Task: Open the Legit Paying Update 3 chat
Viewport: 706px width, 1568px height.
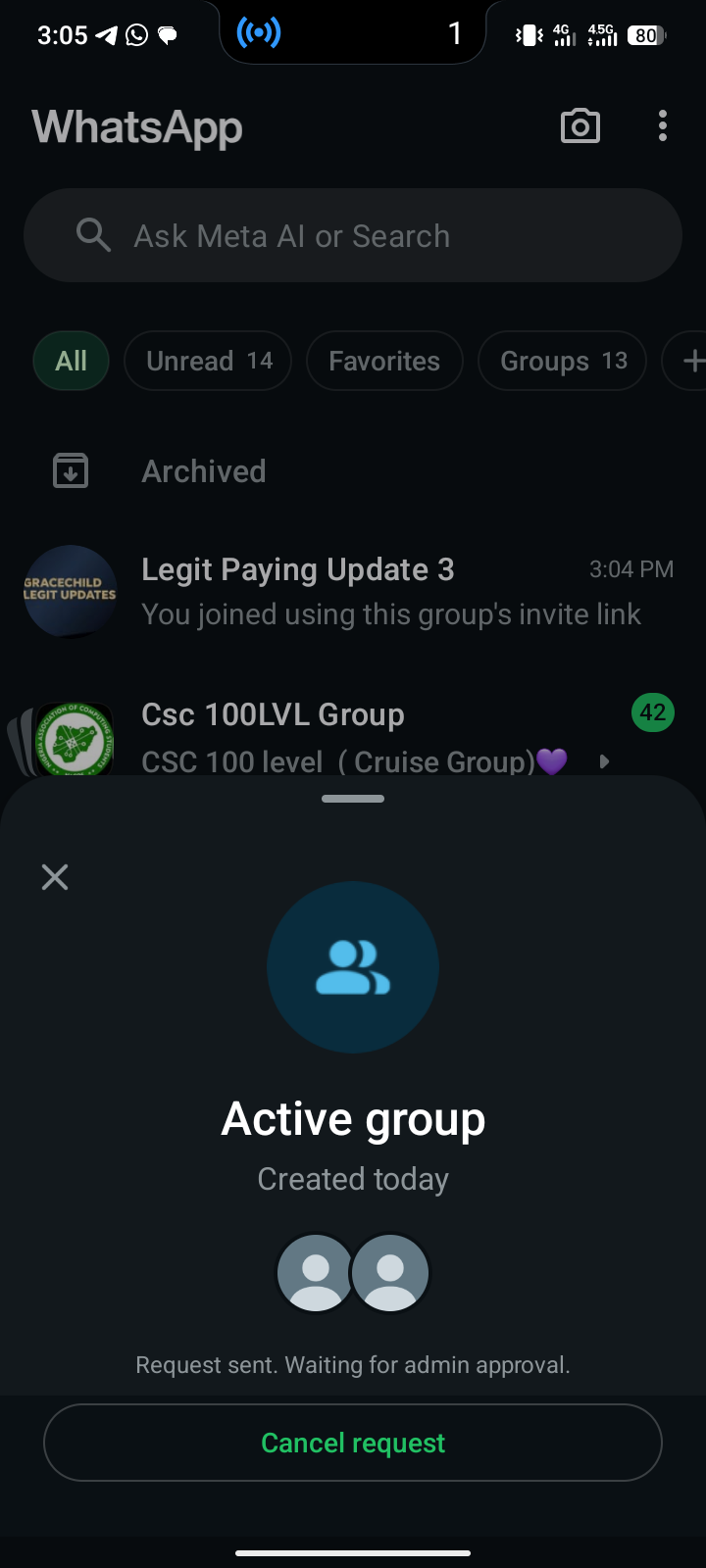Action: (x=353, y=591)
